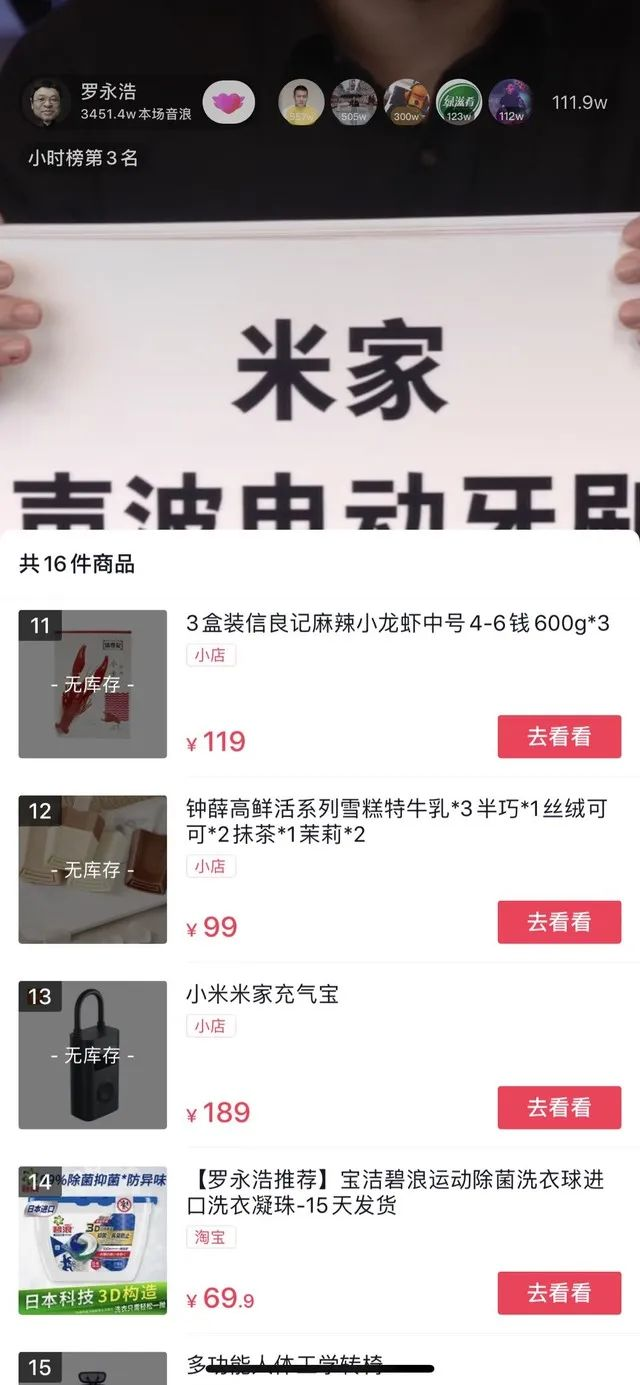
Task: Open product 12 ice cream image
Action: pos(93,869)
